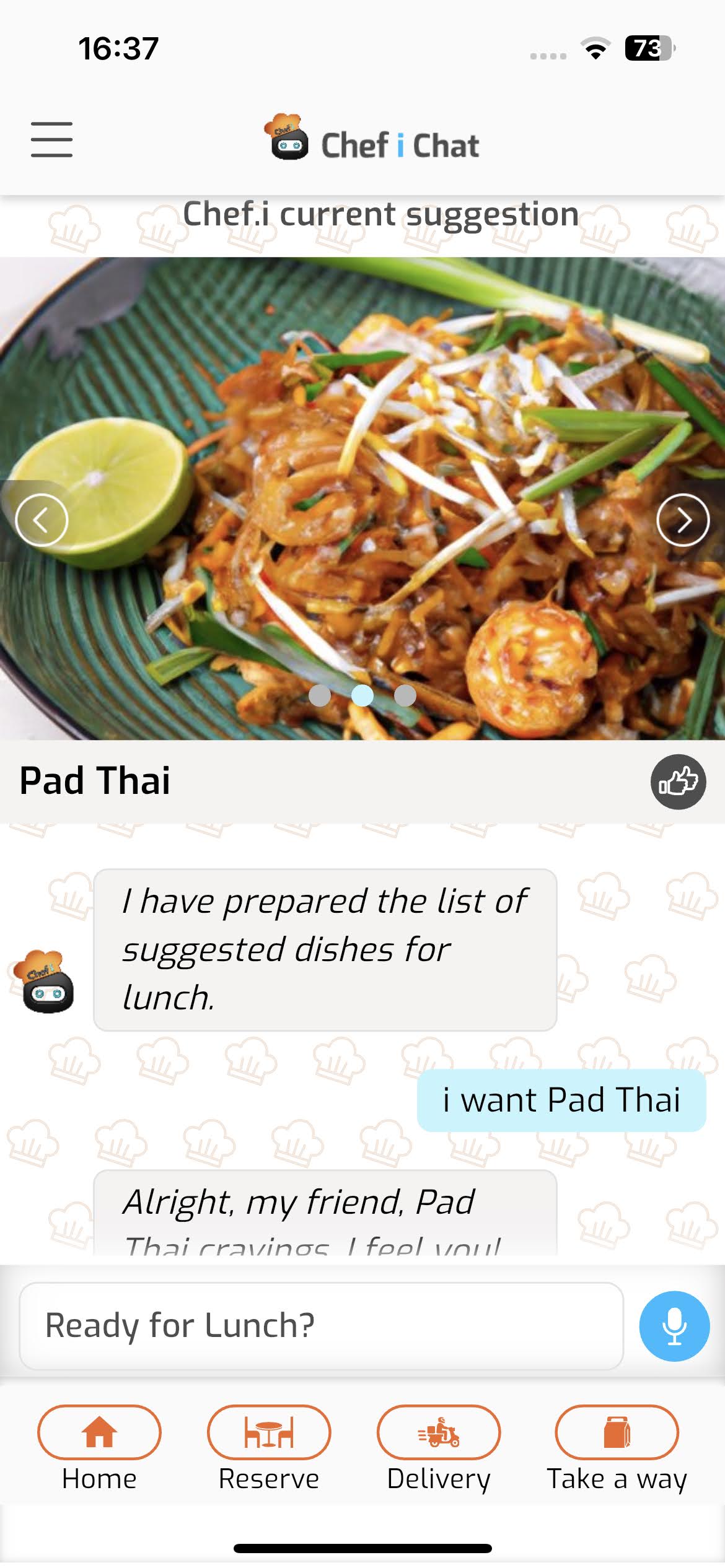Like the Pad Thai suggestion
The width and height of the screenshot is (725, 1568).
(678, 782)
